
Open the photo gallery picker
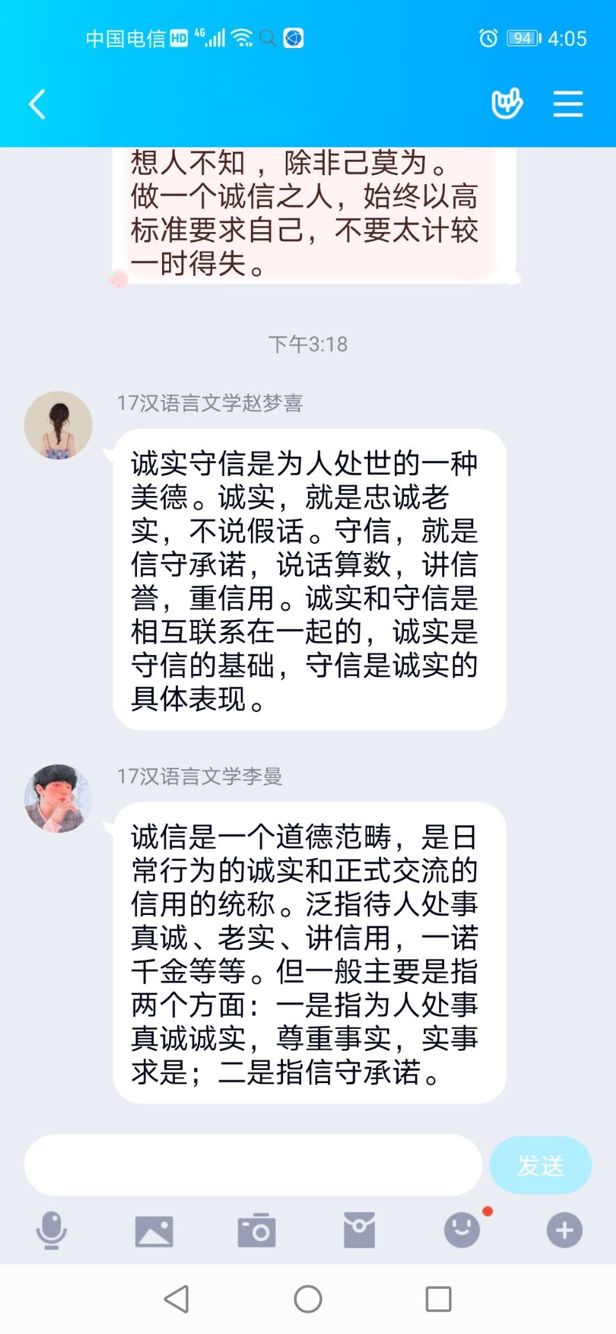pos(154,1230)
